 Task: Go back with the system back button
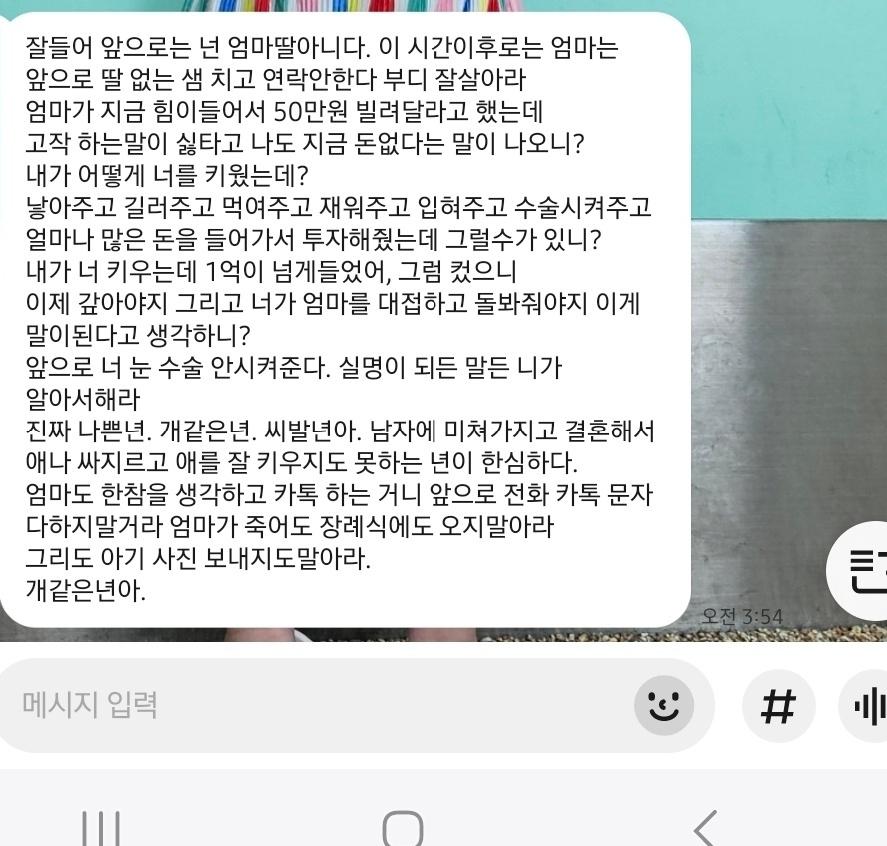[x=705, y=826]
